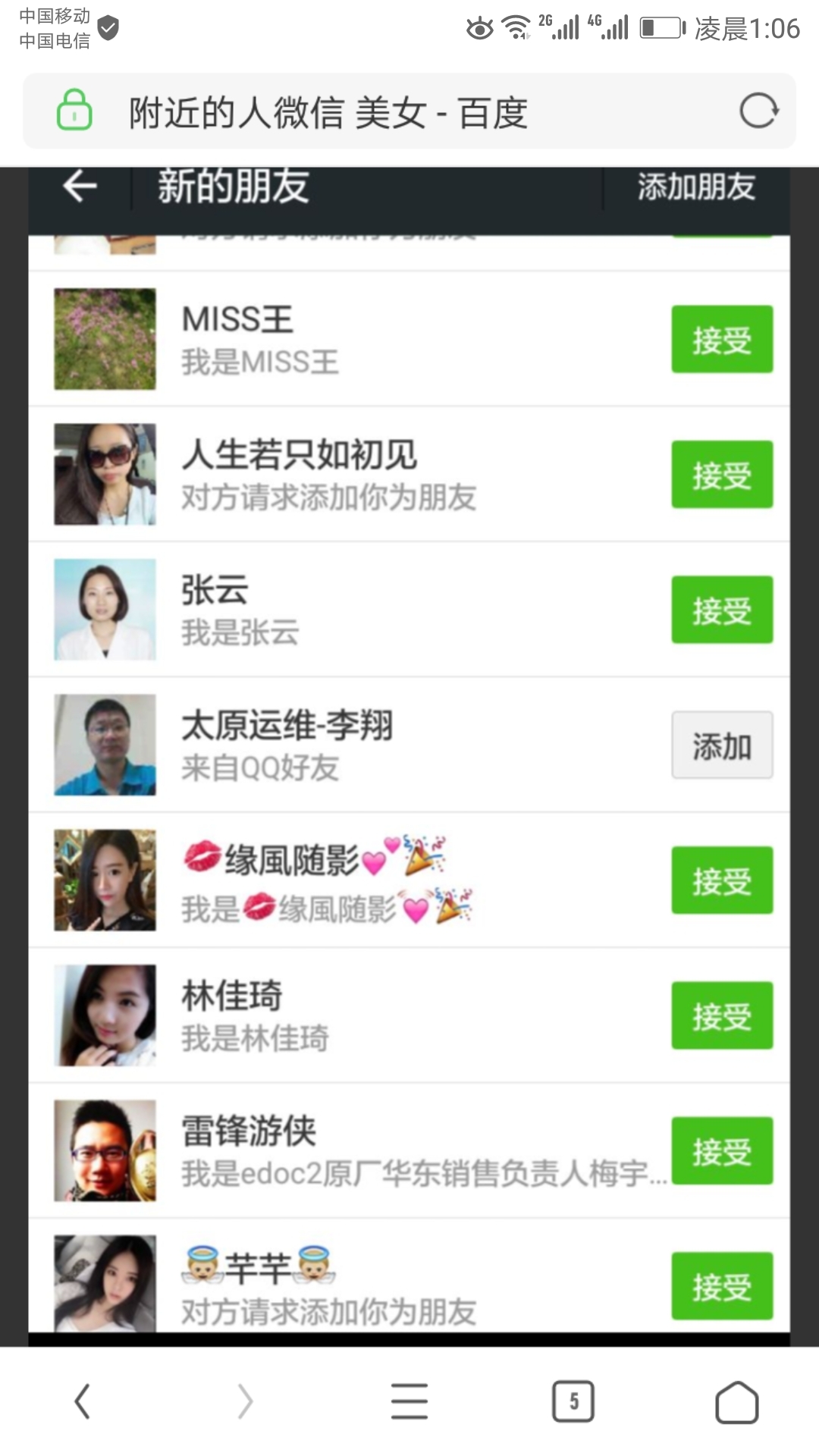Open the tab switcher showing 5 tabs
Viewport: 819px width, 1456px height.
coord(573,1401)
